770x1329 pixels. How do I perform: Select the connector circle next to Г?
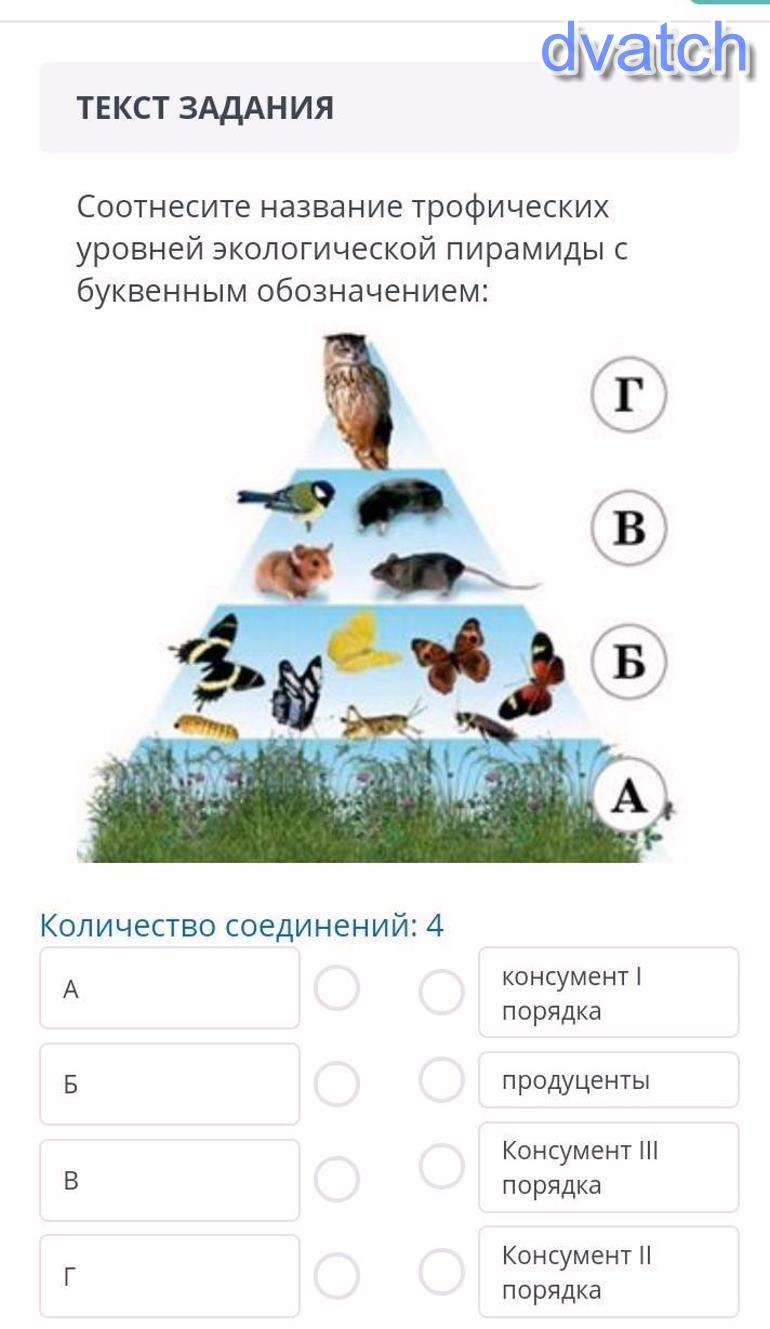pyautogui.click(x=337, y=1275)
